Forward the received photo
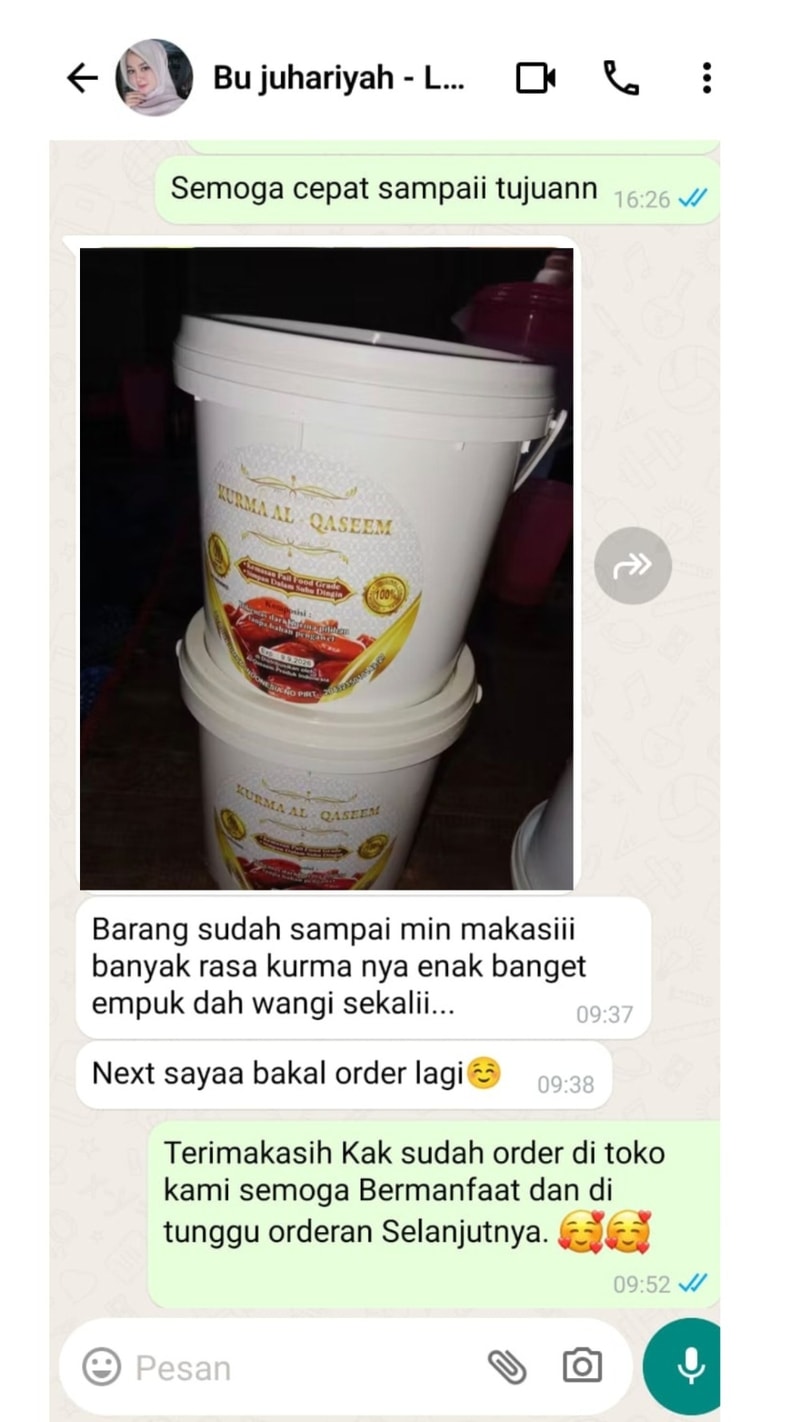The height and width of the screenshot is (1422, 800). pos(632,566)
